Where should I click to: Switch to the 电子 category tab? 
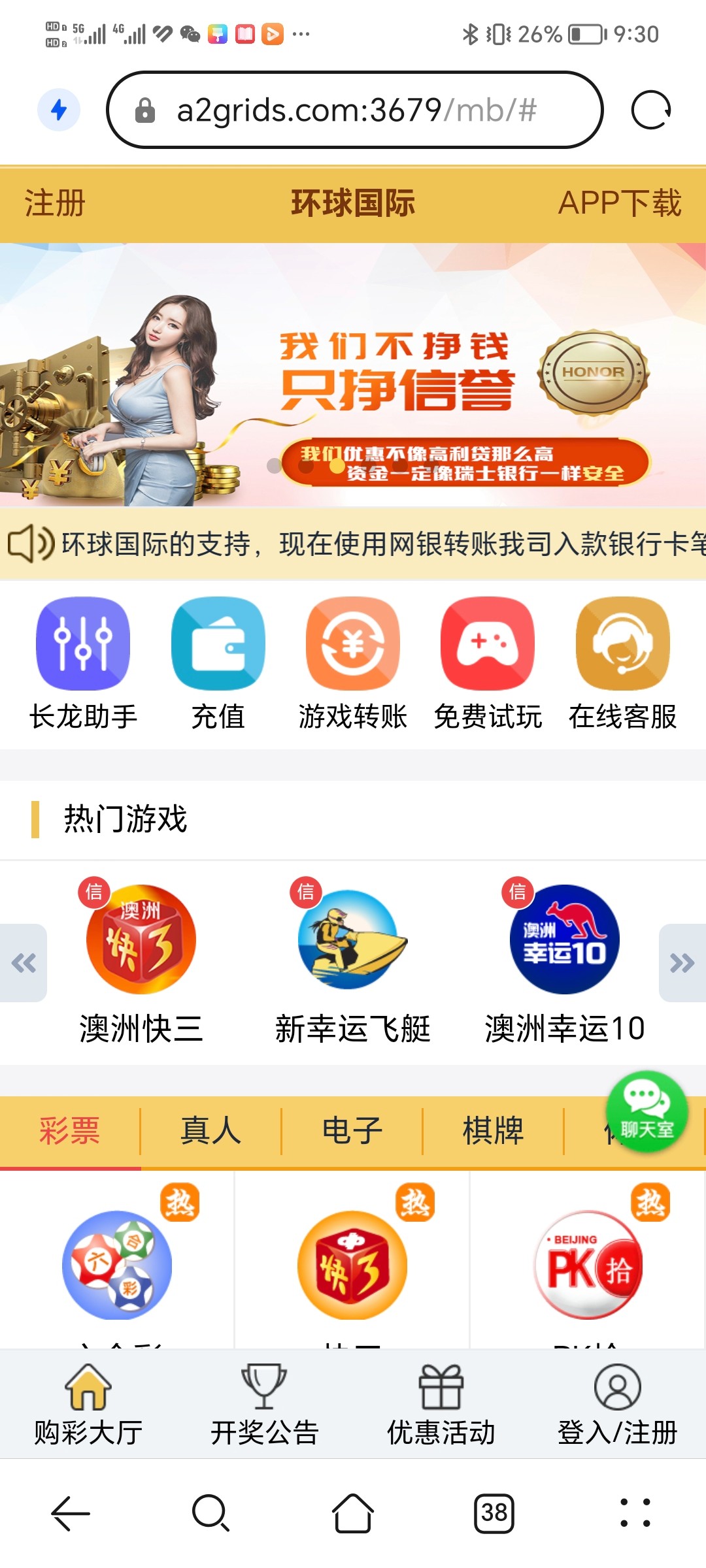click(x=352, y=1131)
